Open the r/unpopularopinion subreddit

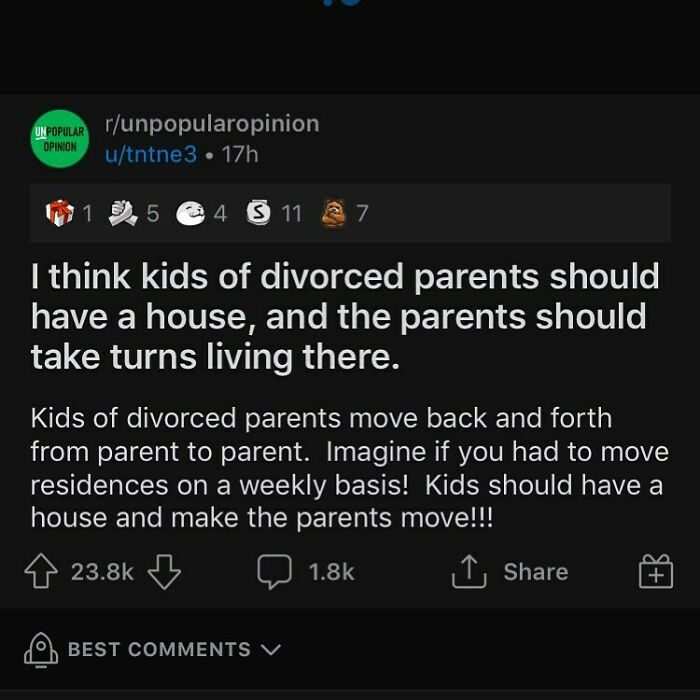tap(211, 123)
